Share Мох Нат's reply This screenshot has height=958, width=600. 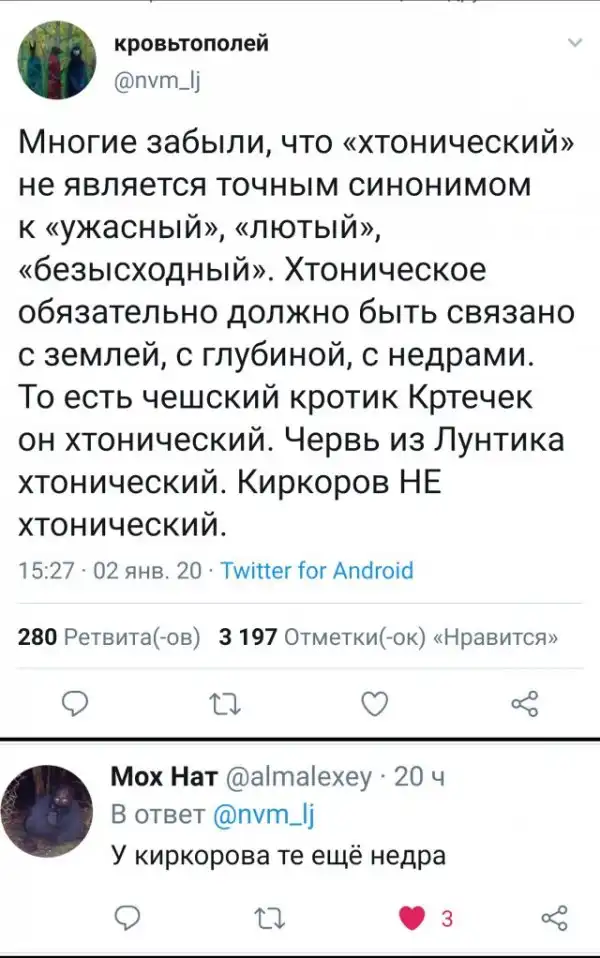553,918
